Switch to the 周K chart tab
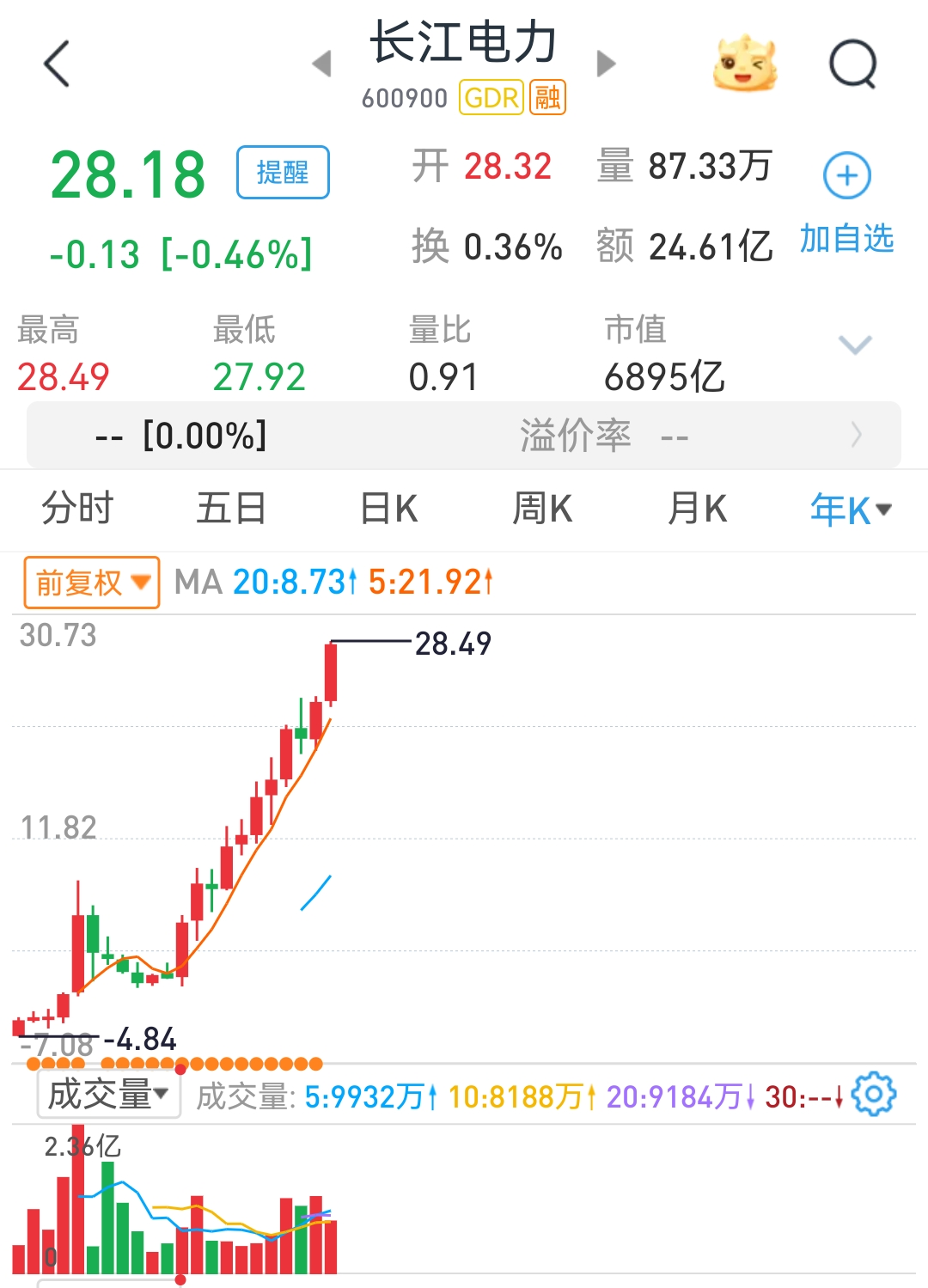 point(542,508)
